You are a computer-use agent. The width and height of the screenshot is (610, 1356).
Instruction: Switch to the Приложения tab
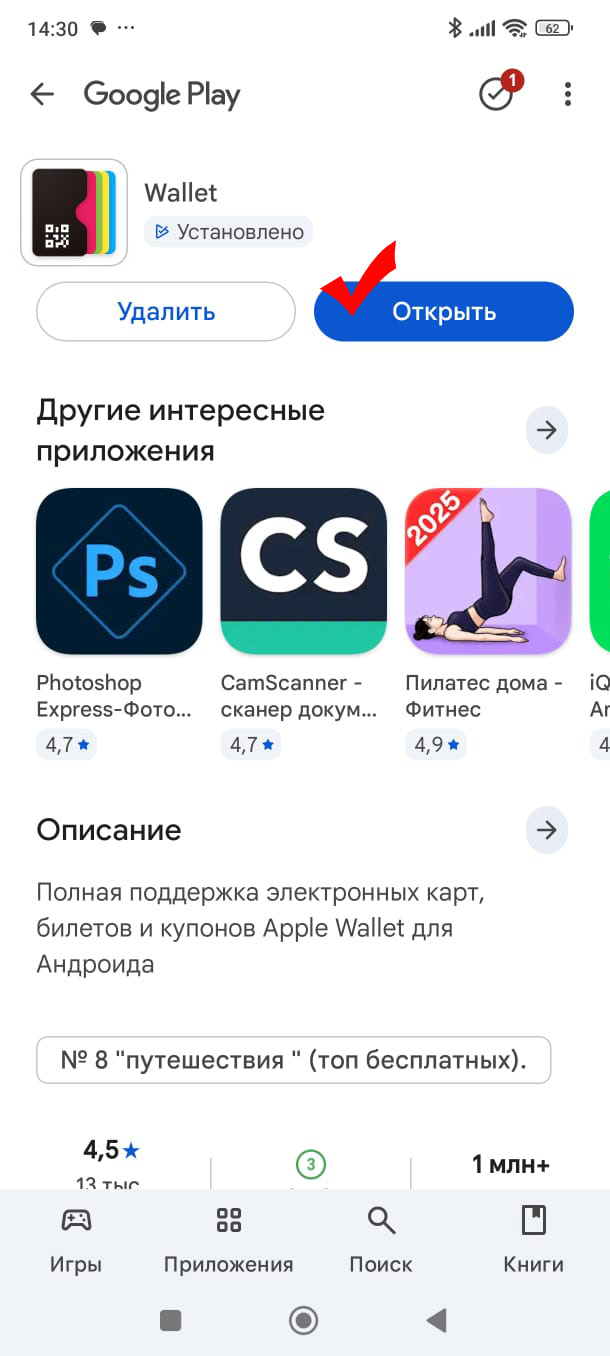point(229,1238)
